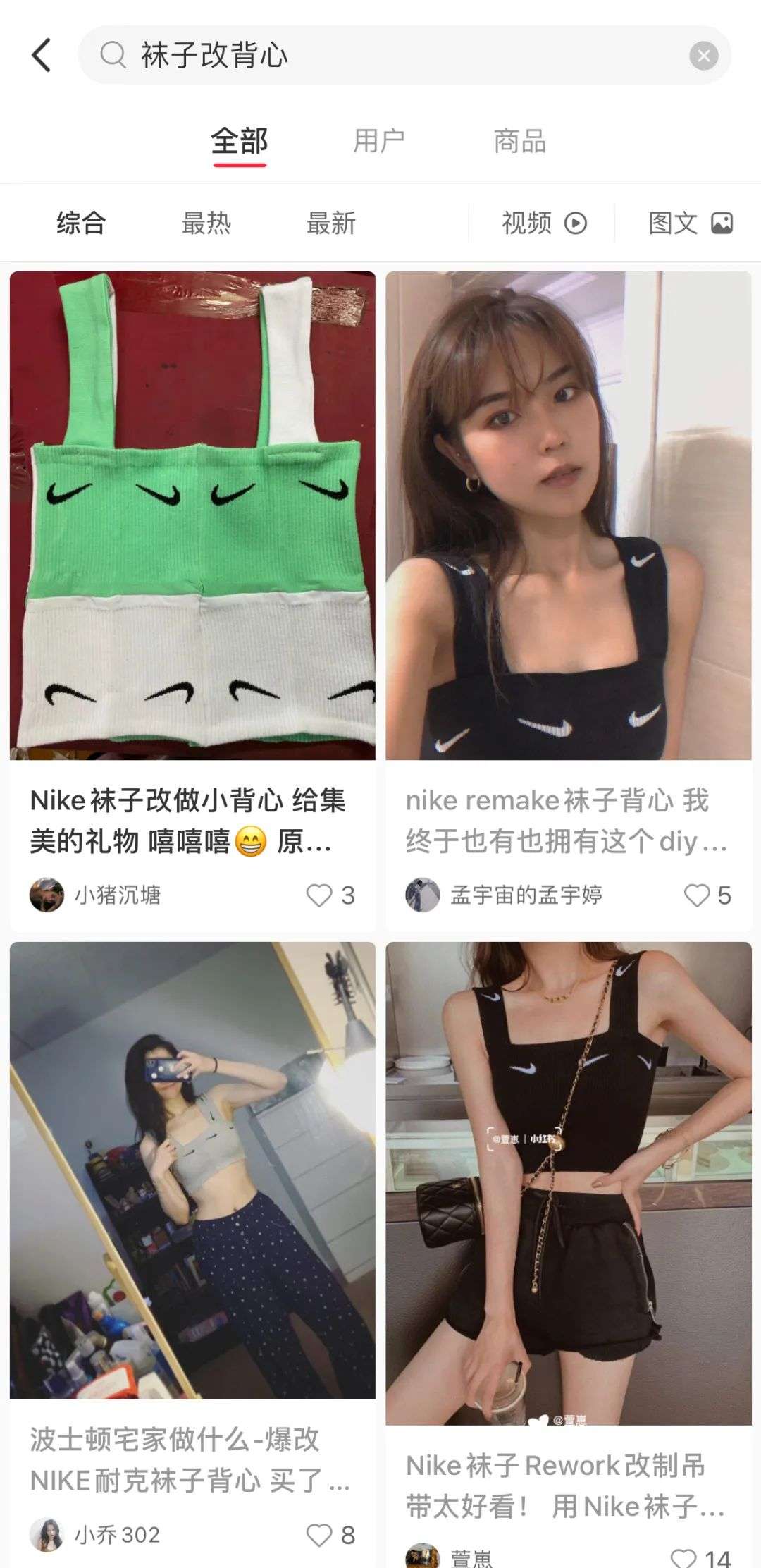The width and height of the screenshot is (761, 1568).
Task: Sort results by 最新
Action: point(330,223)
